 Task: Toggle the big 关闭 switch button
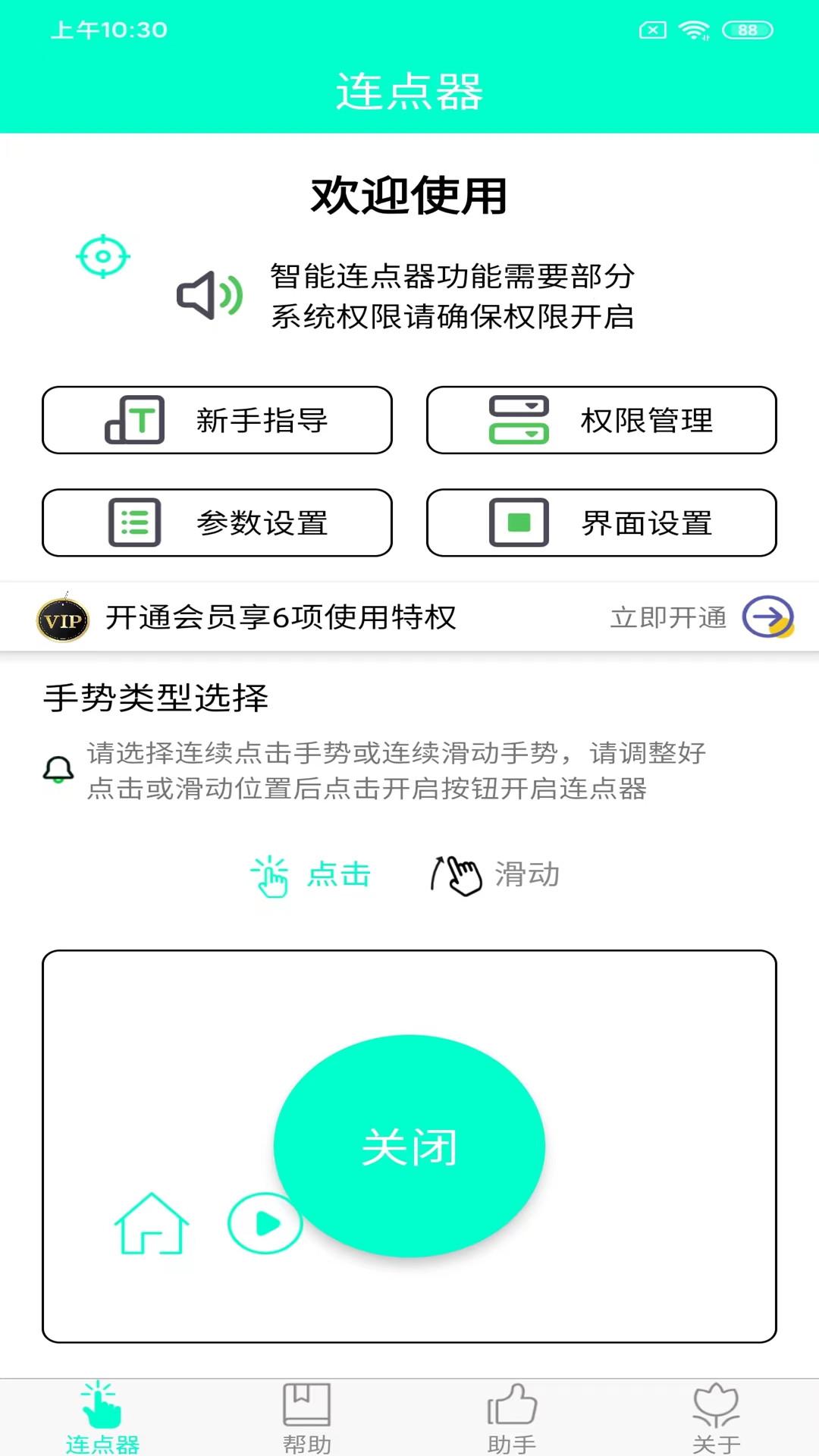[409, 1147]
